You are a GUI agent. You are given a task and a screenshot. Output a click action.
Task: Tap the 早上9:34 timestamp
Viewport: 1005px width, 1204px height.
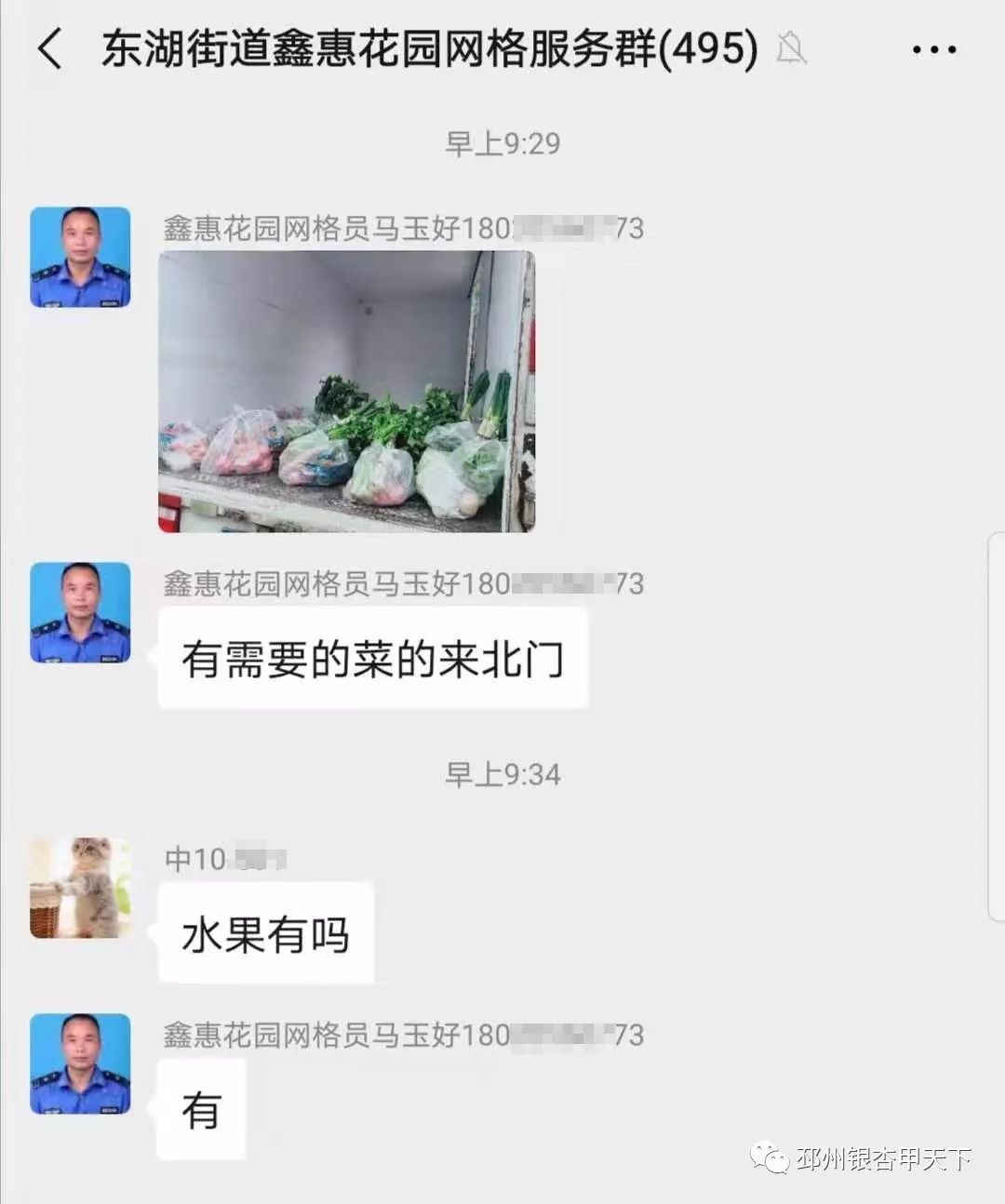click(x=502, y=772)
